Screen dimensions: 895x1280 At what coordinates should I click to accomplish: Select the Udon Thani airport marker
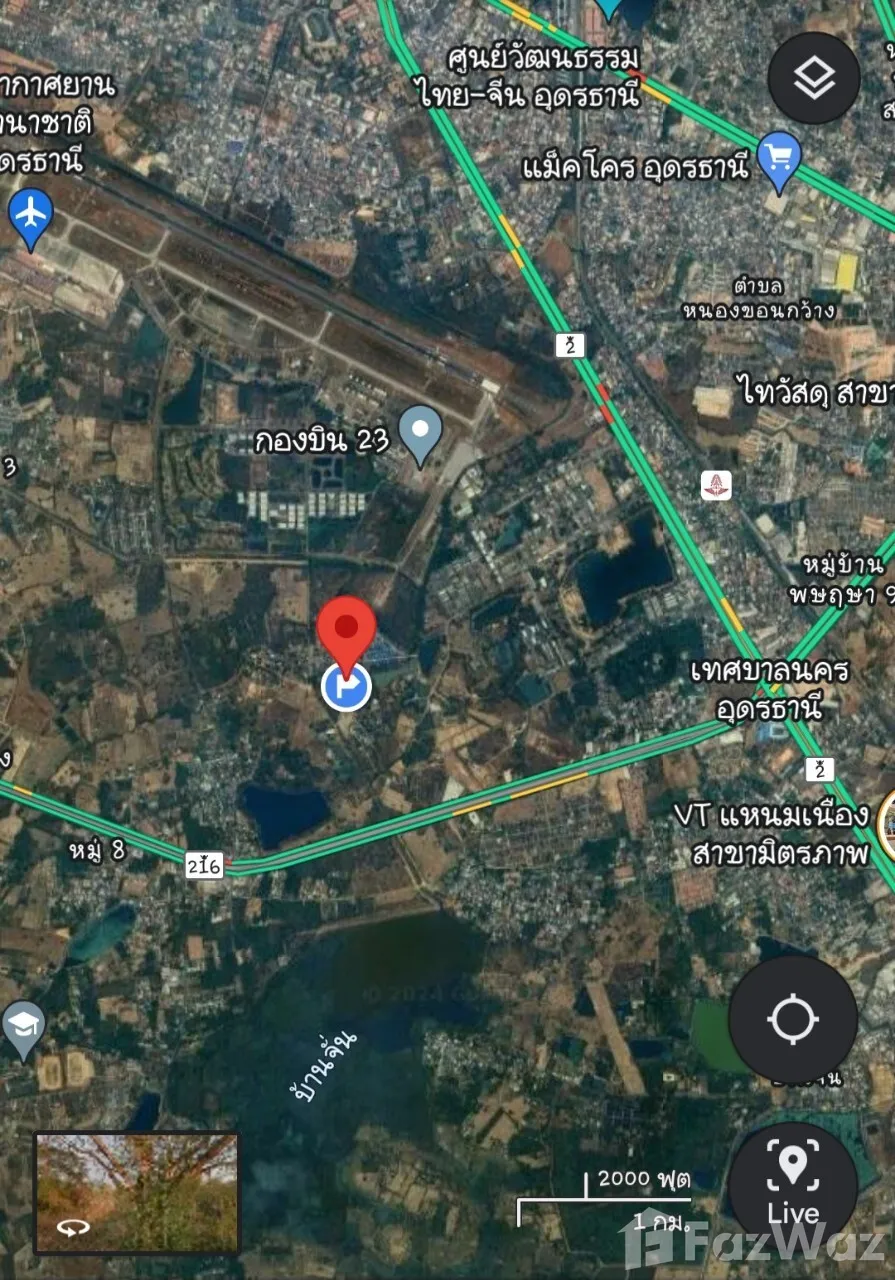[31, 215]
